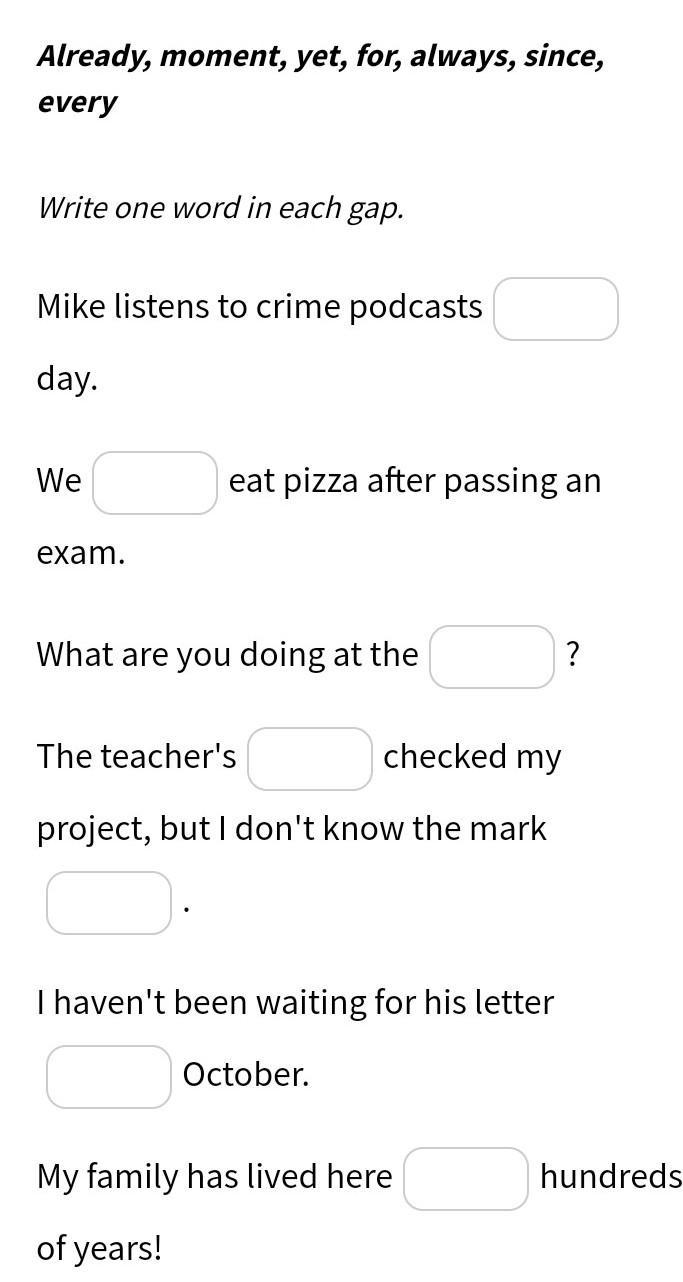
Task: Tap the gap before 'hundreds of years'
Action: (x=466, y=1179)
